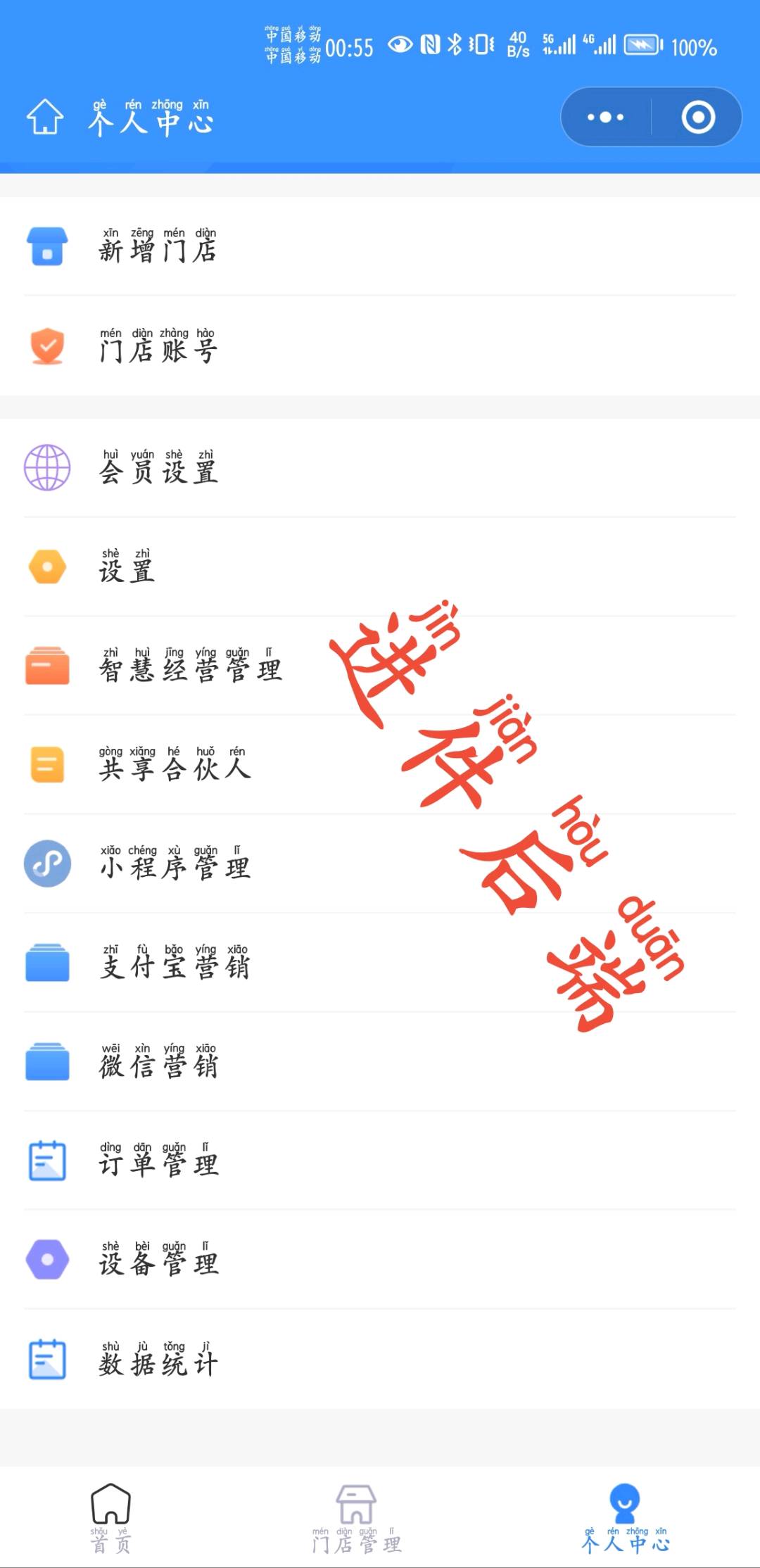Select the 个人中心 bottom tab

[x=625, y=1517]
